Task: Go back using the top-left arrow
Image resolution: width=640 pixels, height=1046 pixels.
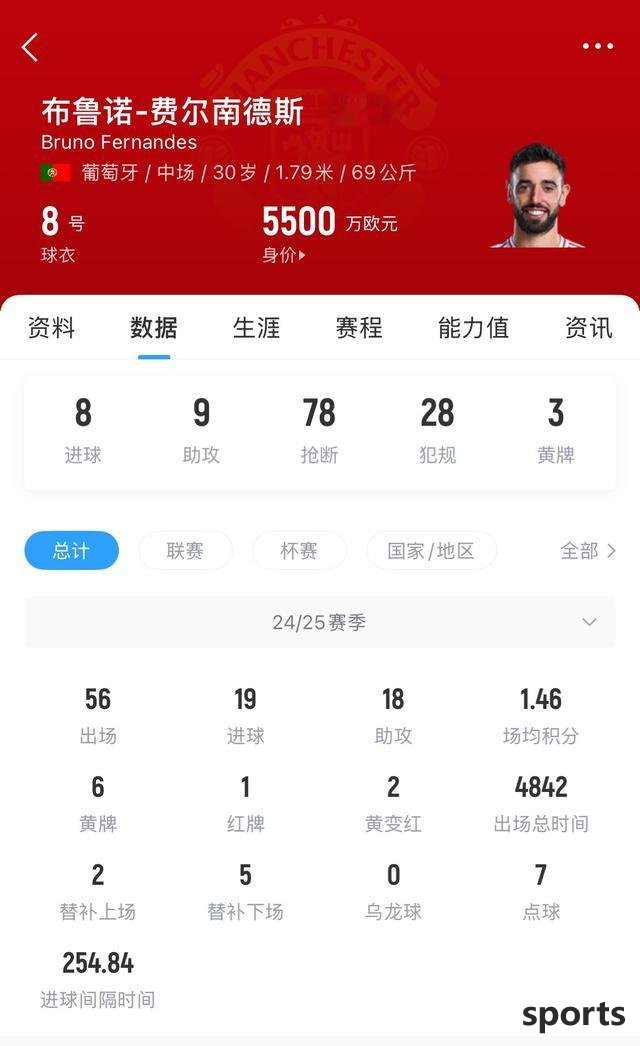Action: click(x=30, y=47)
